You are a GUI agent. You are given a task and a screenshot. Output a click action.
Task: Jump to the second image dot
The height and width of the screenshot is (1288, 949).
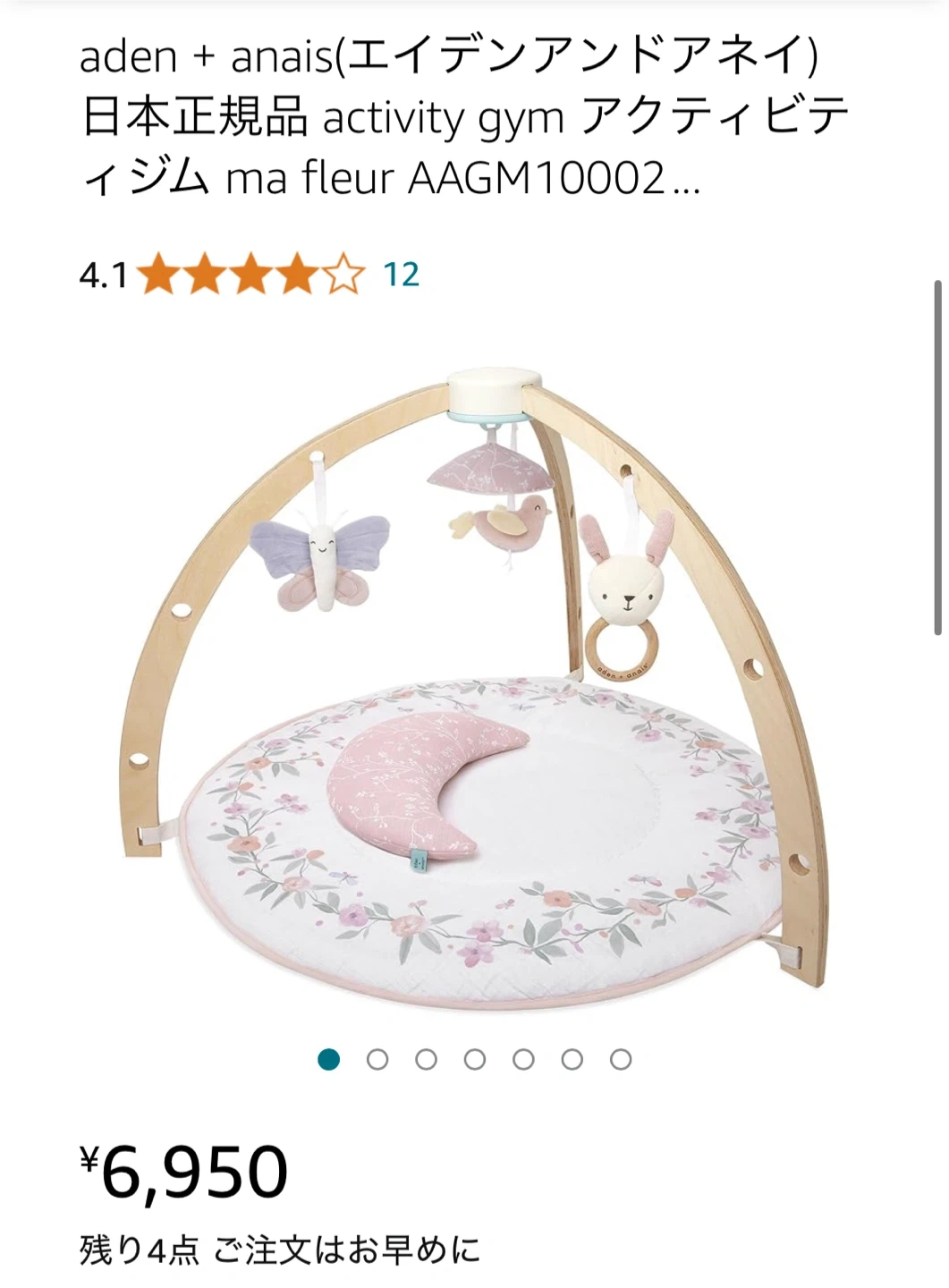tap(377, 1060)
